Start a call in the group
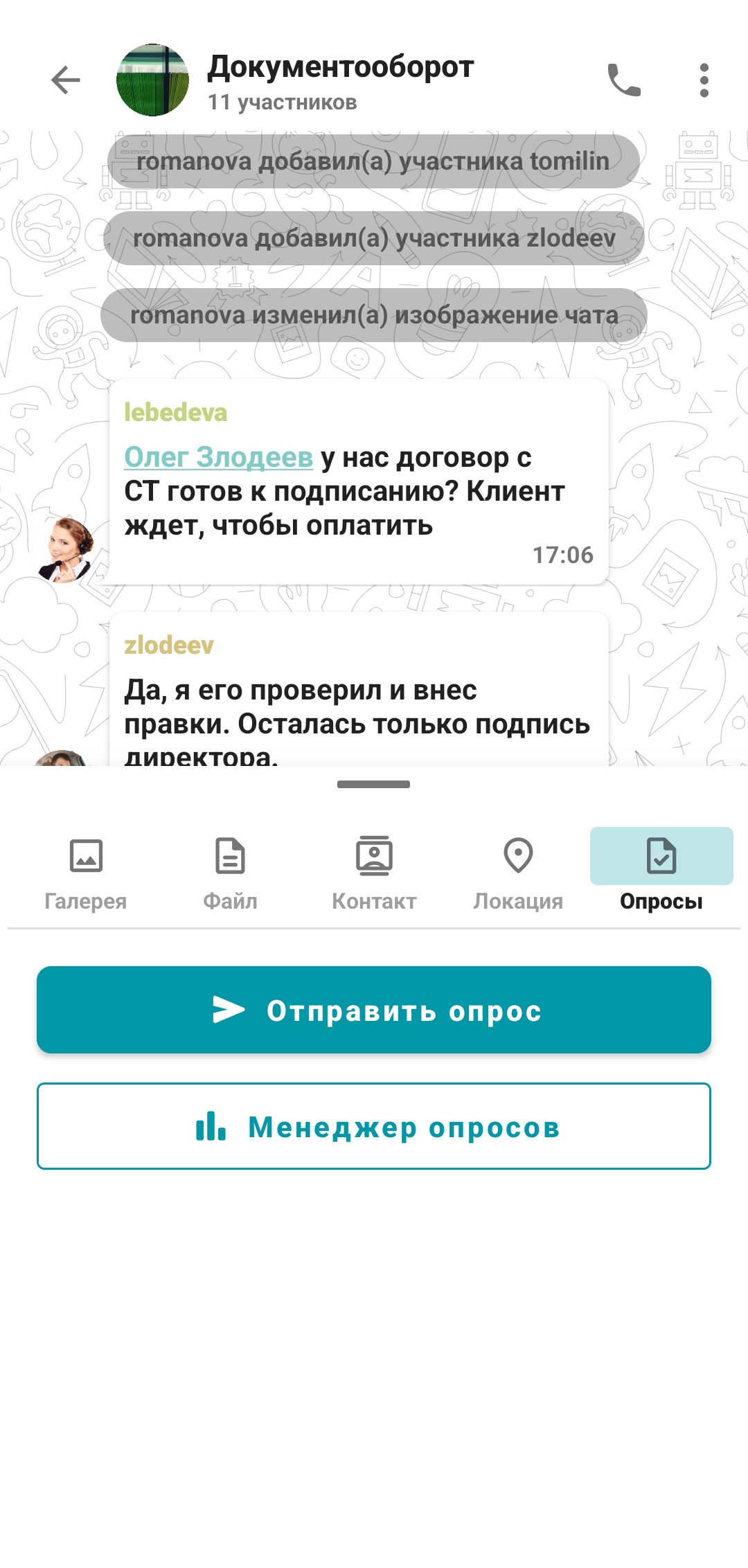This screenshot has height=1568, width=748. coord(623,80)
